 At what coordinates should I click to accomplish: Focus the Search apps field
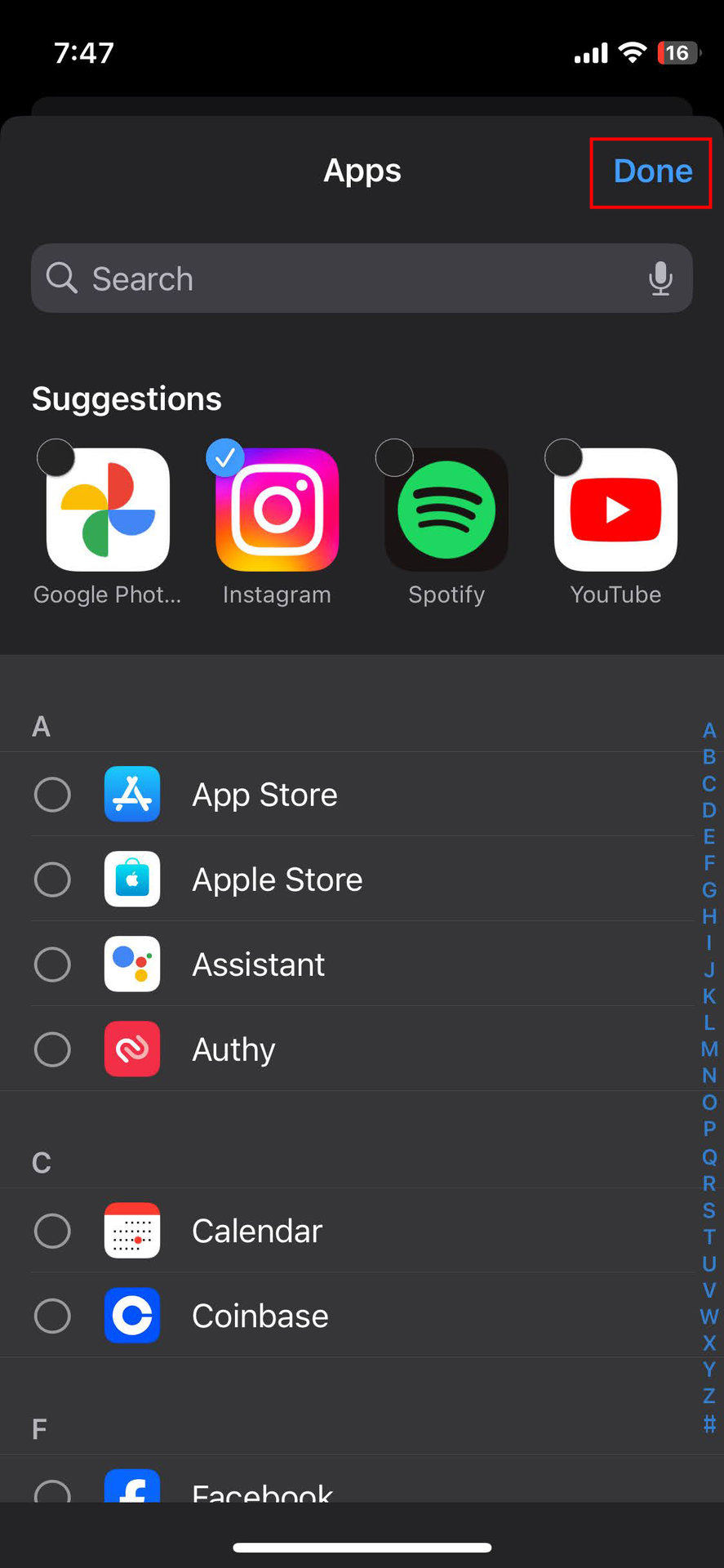343,278
